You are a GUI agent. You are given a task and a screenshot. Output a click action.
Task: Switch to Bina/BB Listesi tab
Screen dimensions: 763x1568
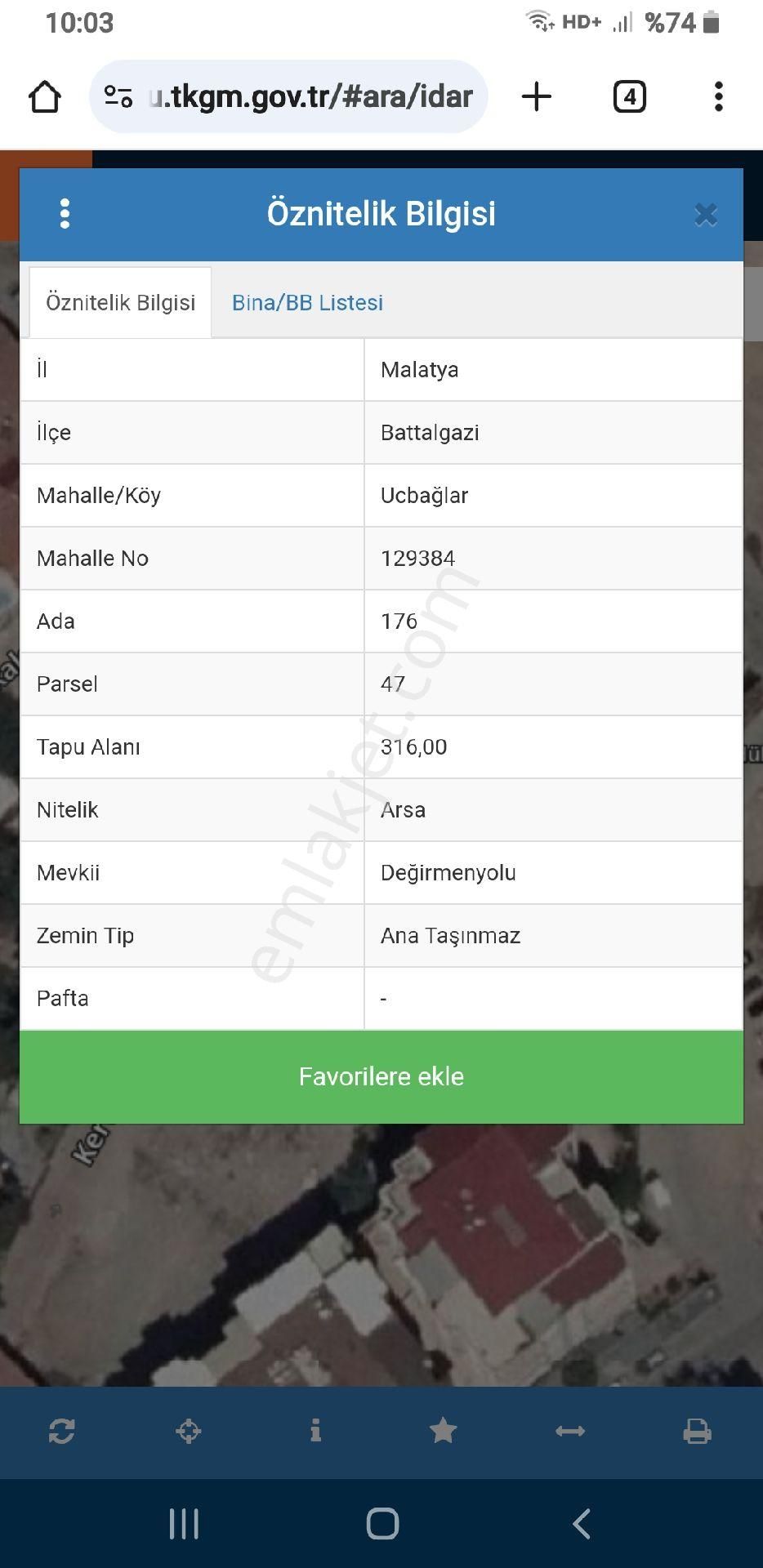(307, 303)
